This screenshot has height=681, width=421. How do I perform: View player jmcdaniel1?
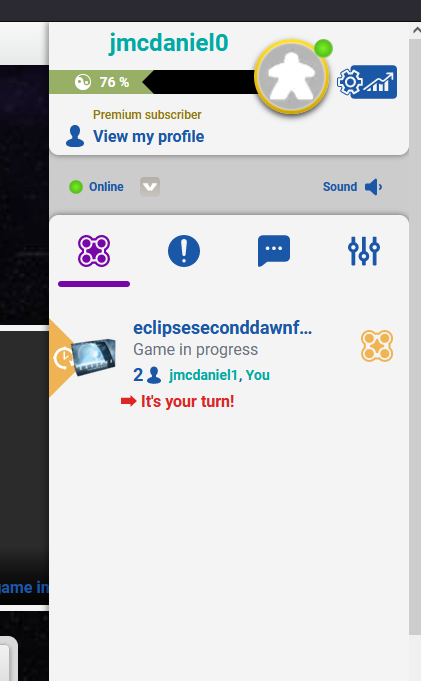203,375
